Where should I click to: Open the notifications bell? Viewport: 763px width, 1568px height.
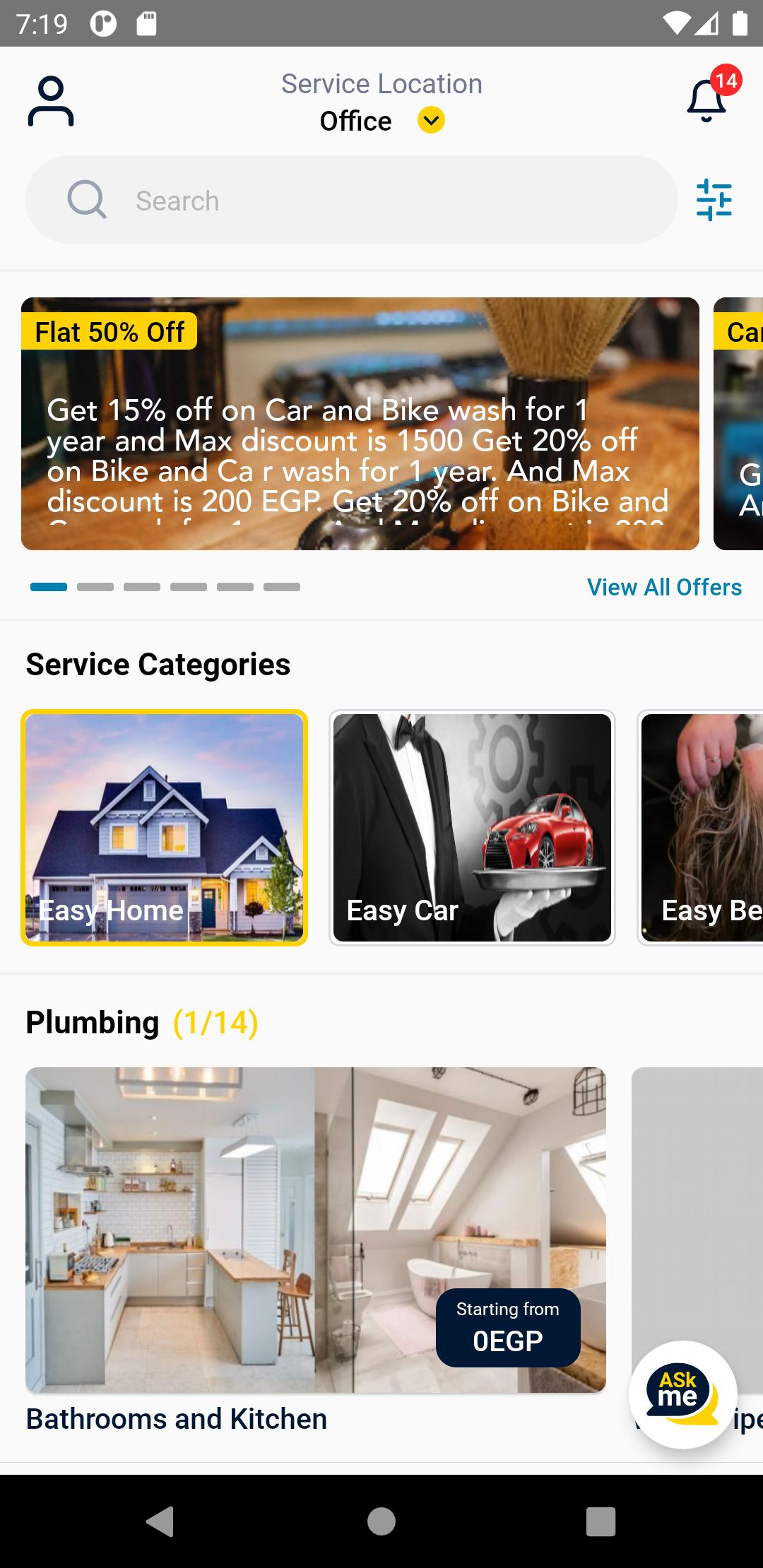click(x=707, y=100)
